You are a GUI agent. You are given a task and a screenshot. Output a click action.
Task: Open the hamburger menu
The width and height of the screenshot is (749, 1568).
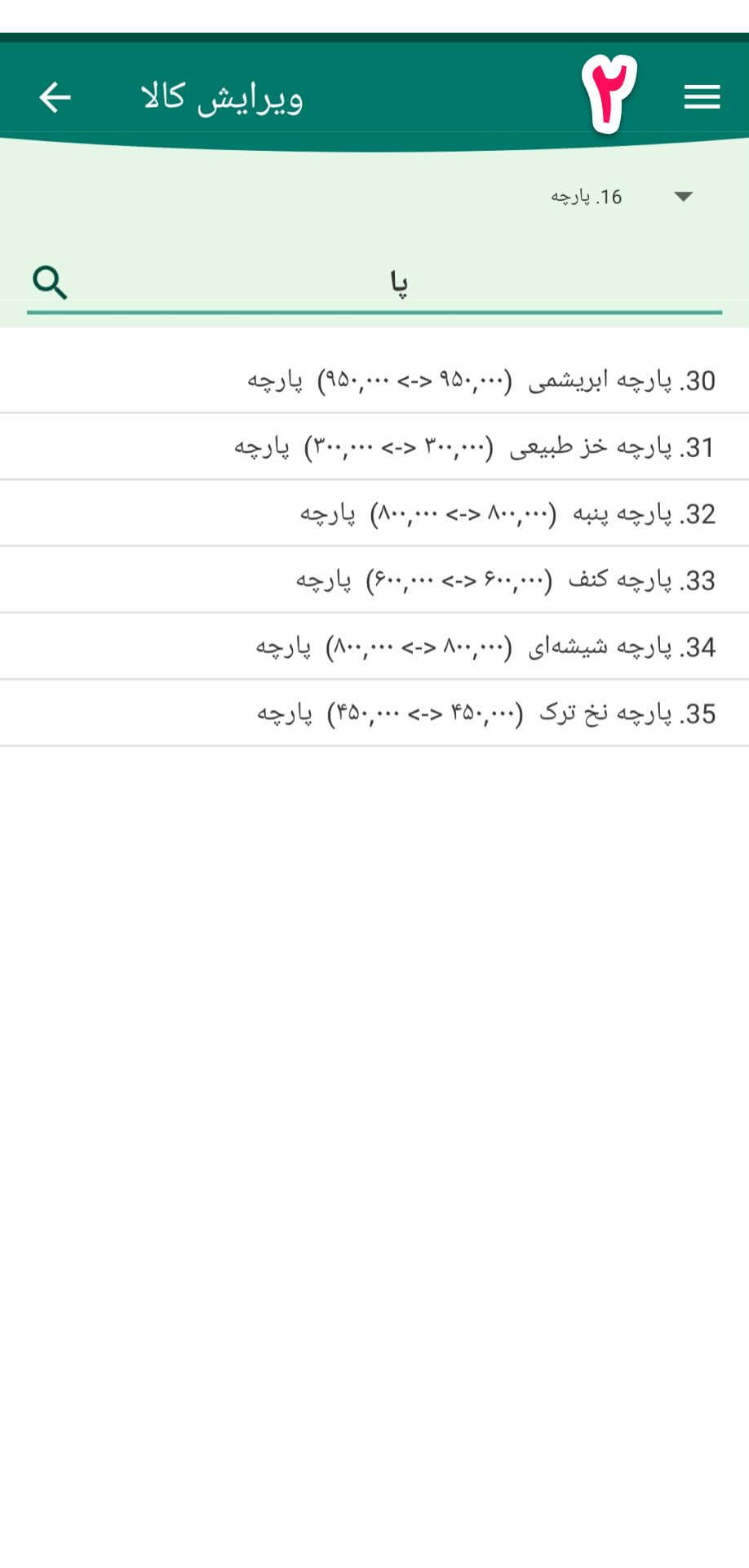click(701, 97)
